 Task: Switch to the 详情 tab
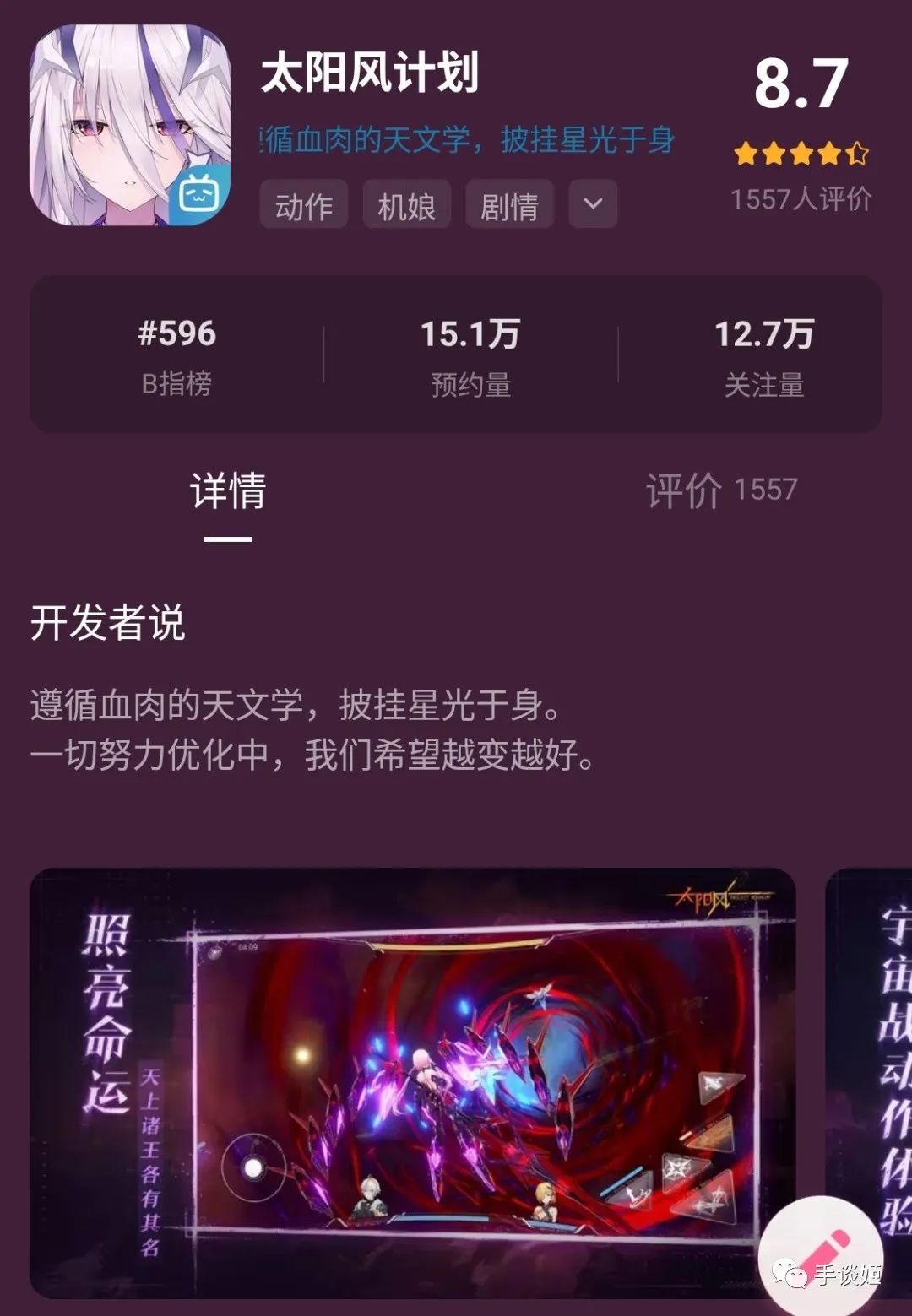228,492
